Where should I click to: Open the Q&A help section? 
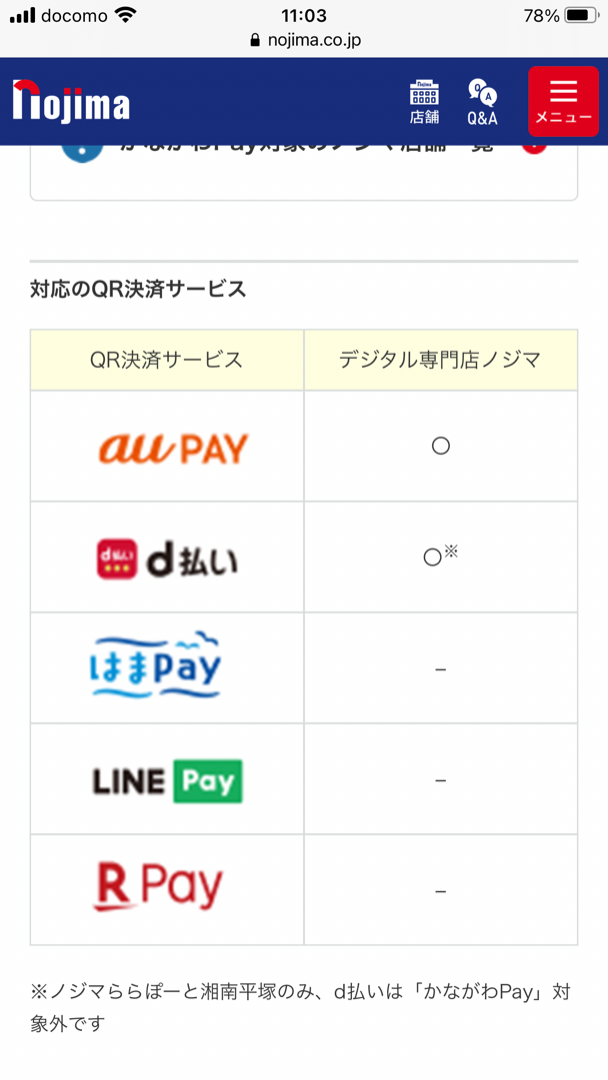click(x=482, y=102)
